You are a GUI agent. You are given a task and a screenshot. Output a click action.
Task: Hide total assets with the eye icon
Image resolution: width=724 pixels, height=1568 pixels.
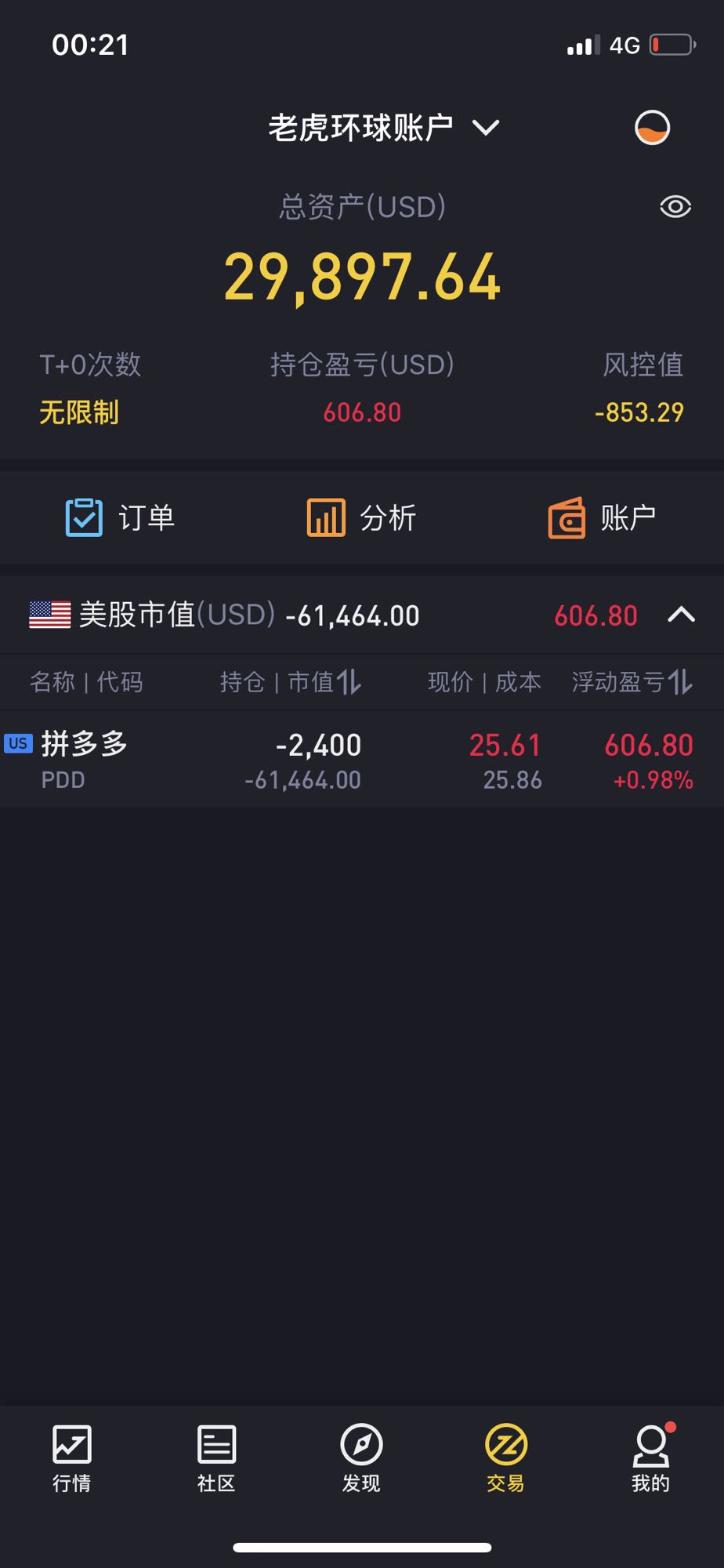(x=675, y=207)
